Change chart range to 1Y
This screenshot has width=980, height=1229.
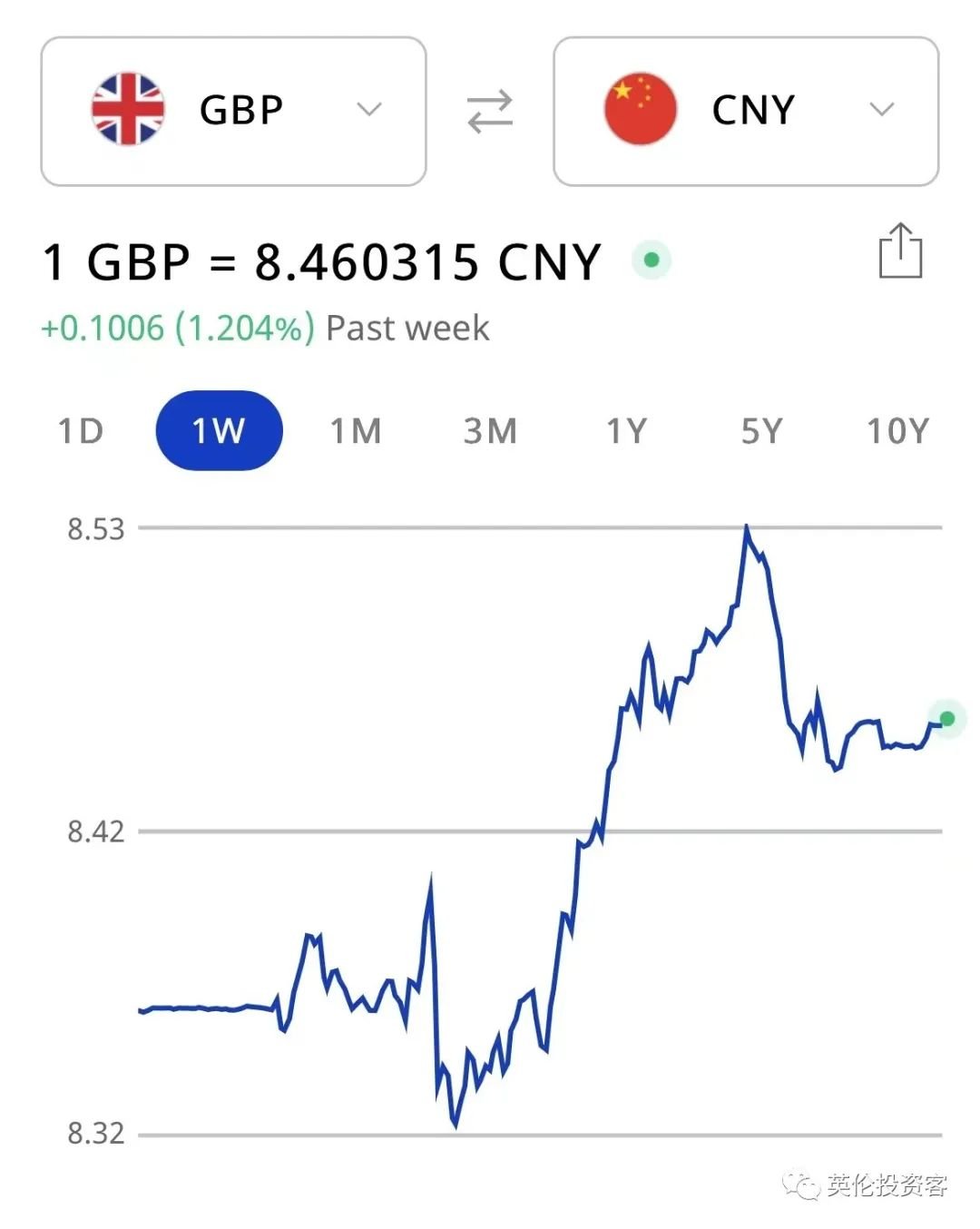tap(626, 431)
